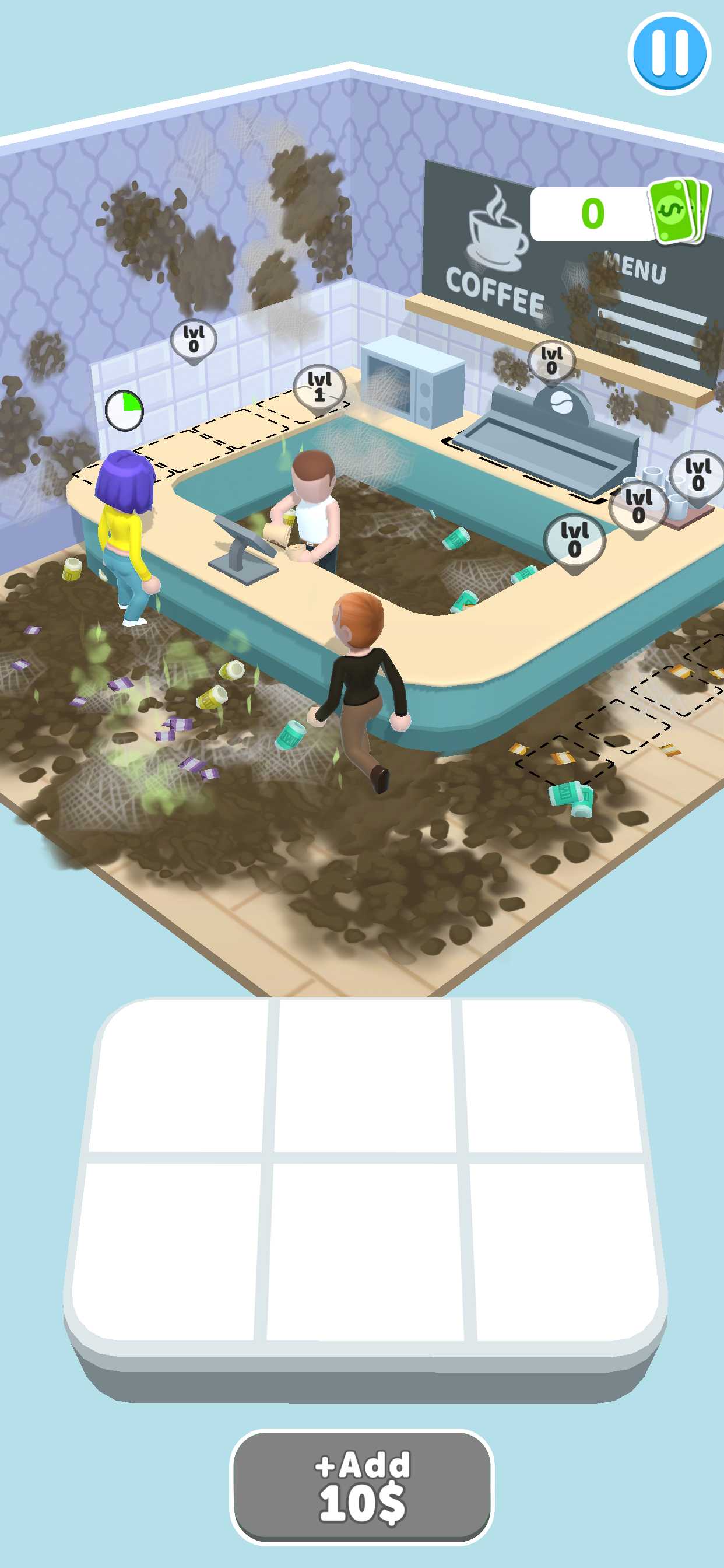Tap the +Add 10$ button
Screen dimensions: 724x1568
coord(362,1486)
